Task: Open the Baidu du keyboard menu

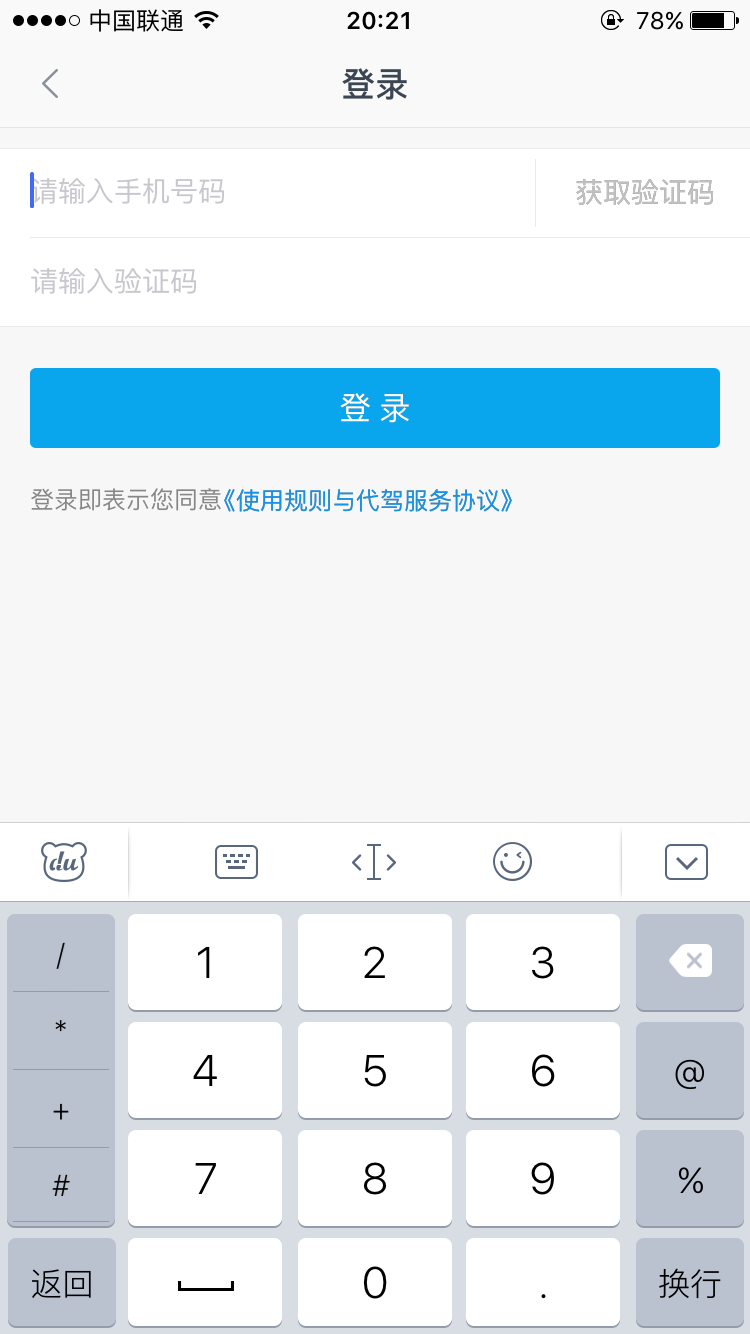Action: 64,861
